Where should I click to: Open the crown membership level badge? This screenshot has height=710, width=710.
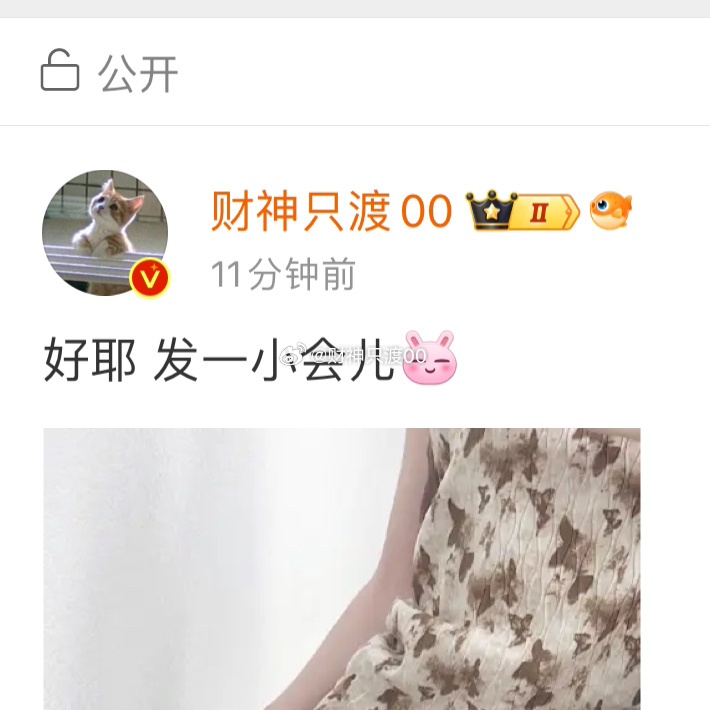pyautogui.click(x=522, y=211)
